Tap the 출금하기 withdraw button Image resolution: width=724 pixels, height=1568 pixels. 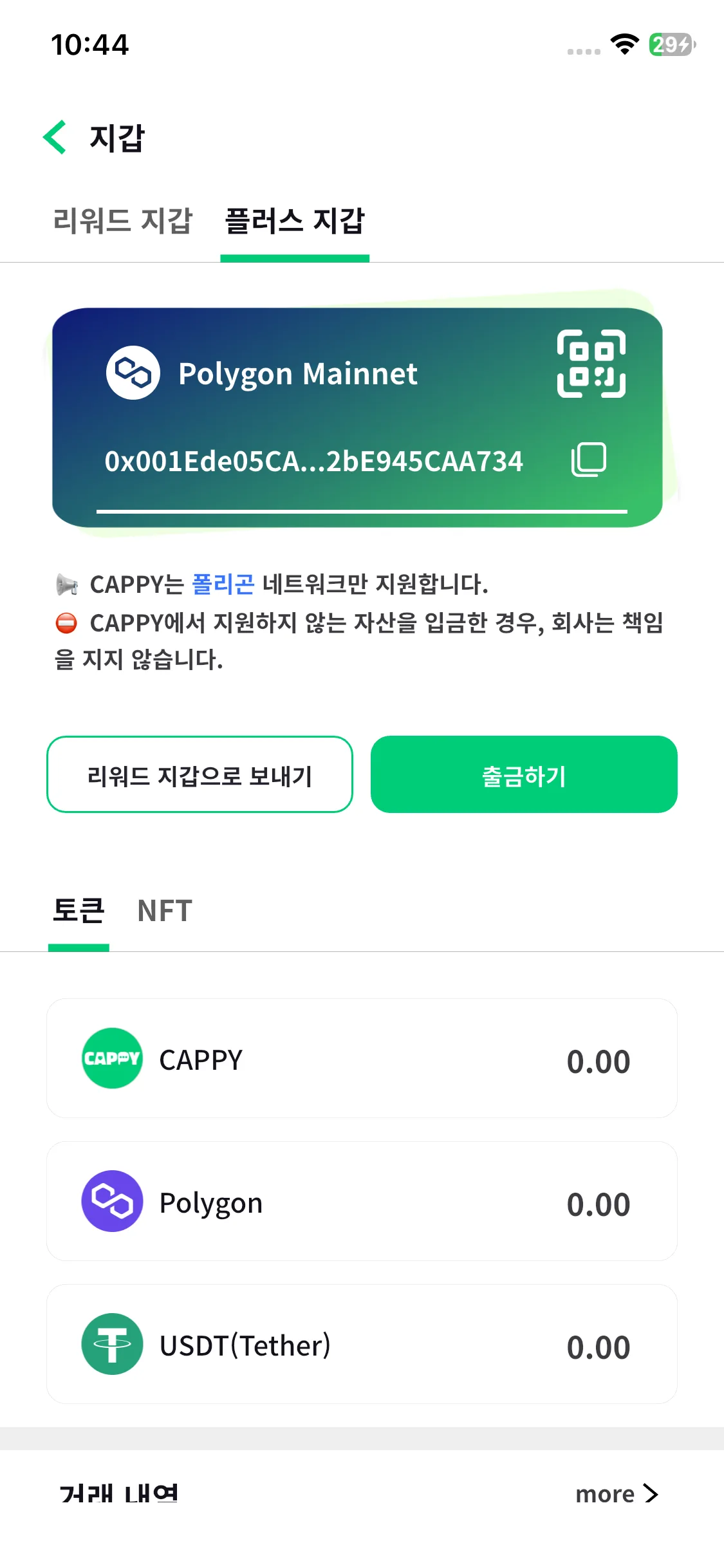[524, 774]
